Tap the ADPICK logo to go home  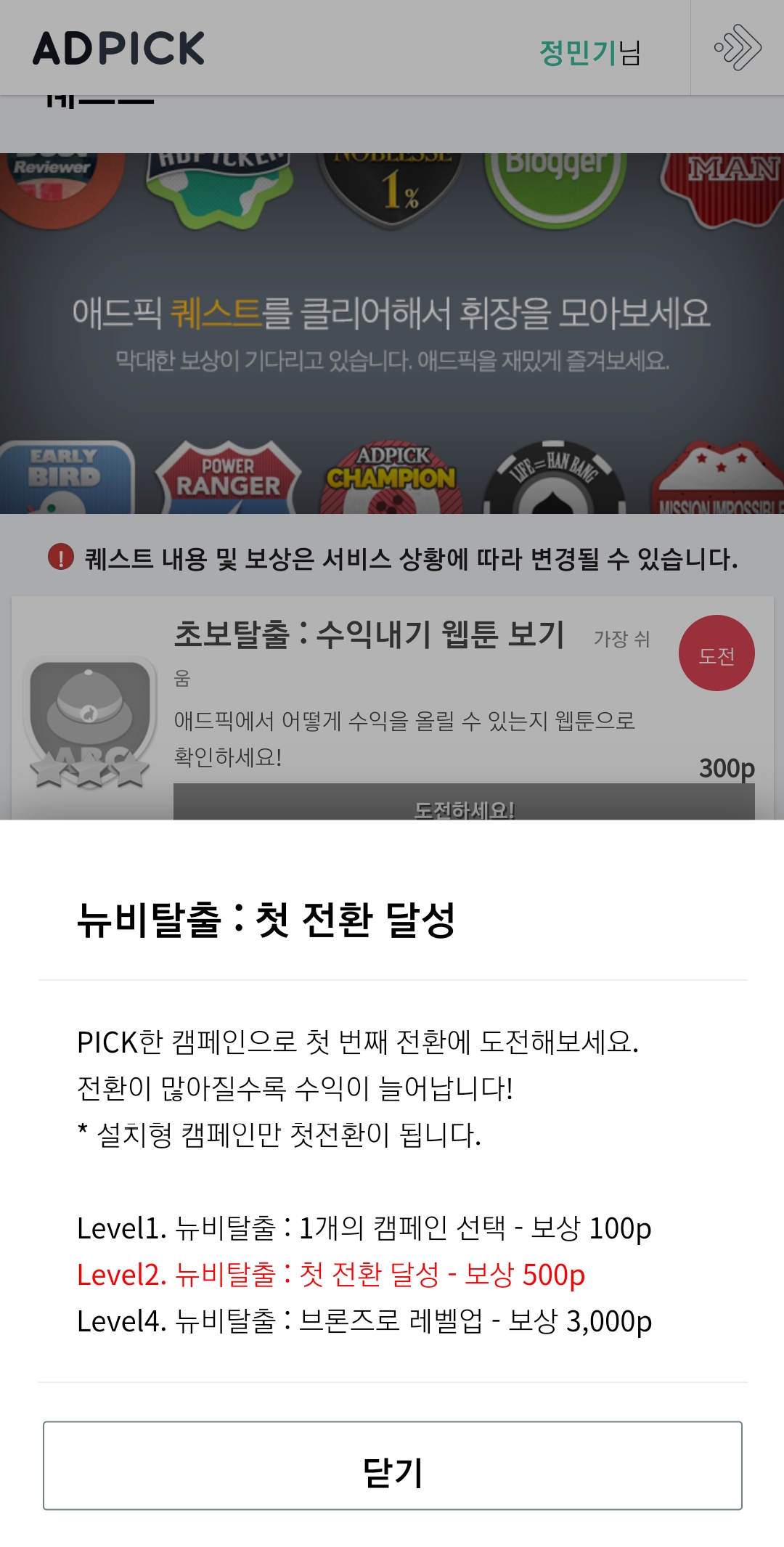(x=119, y=49)
